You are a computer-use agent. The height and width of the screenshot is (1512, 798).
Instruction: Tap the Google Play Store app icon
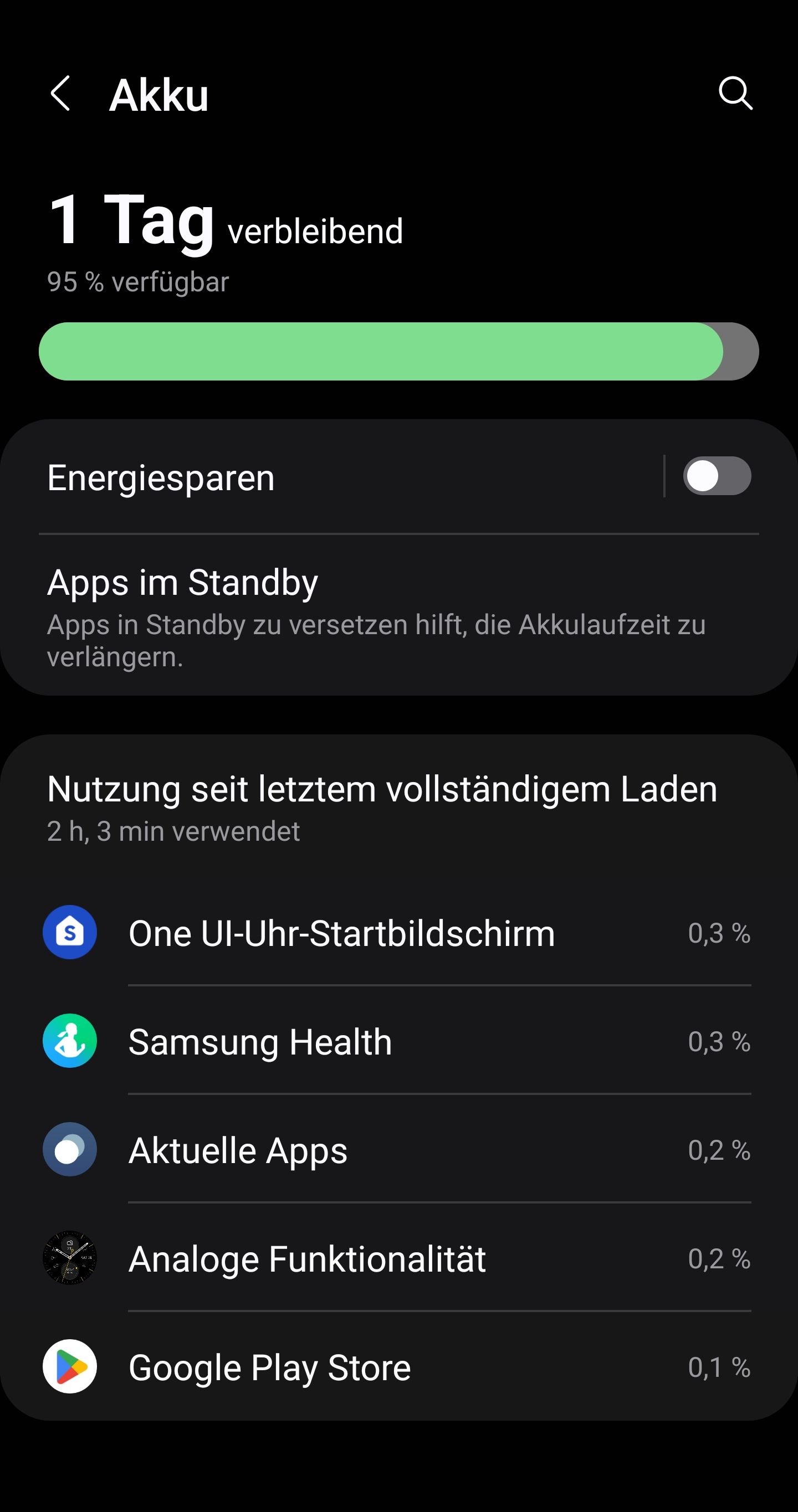(x=69, y=1366)
